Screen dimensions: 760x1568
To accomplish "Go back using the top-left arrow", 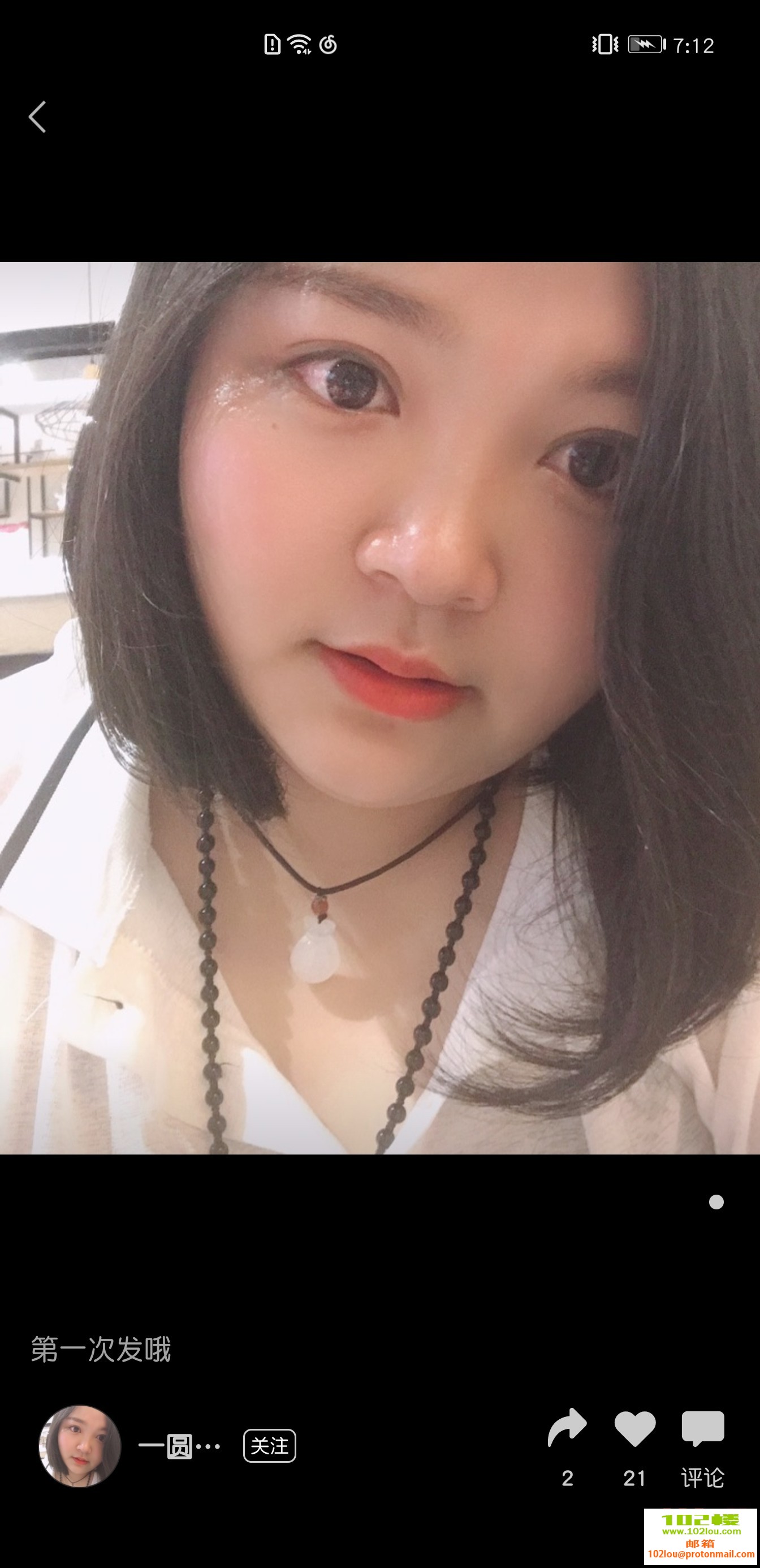I will coord(37,117).
